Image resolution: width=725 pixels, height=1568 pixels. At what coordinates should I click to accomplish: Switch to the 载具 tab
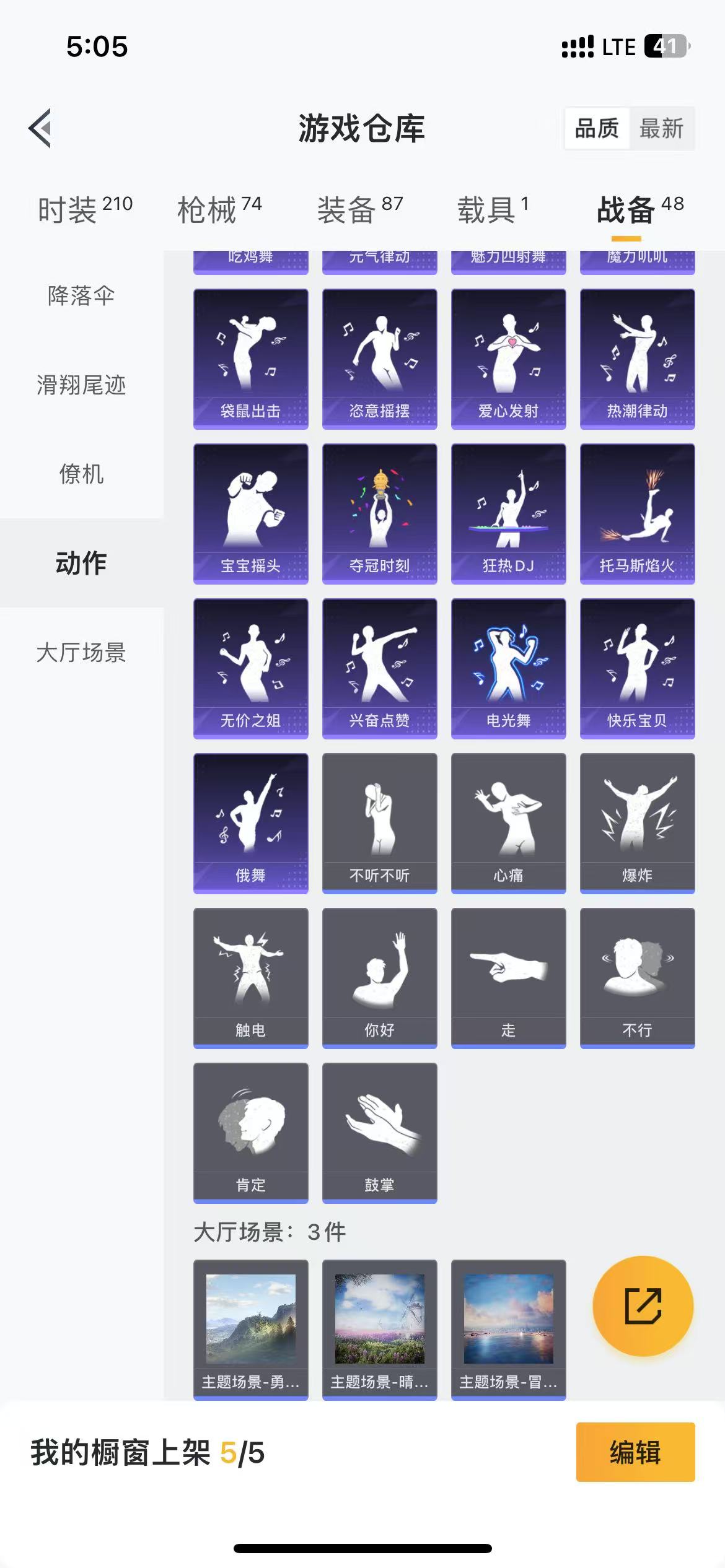(x=493, y=209)
